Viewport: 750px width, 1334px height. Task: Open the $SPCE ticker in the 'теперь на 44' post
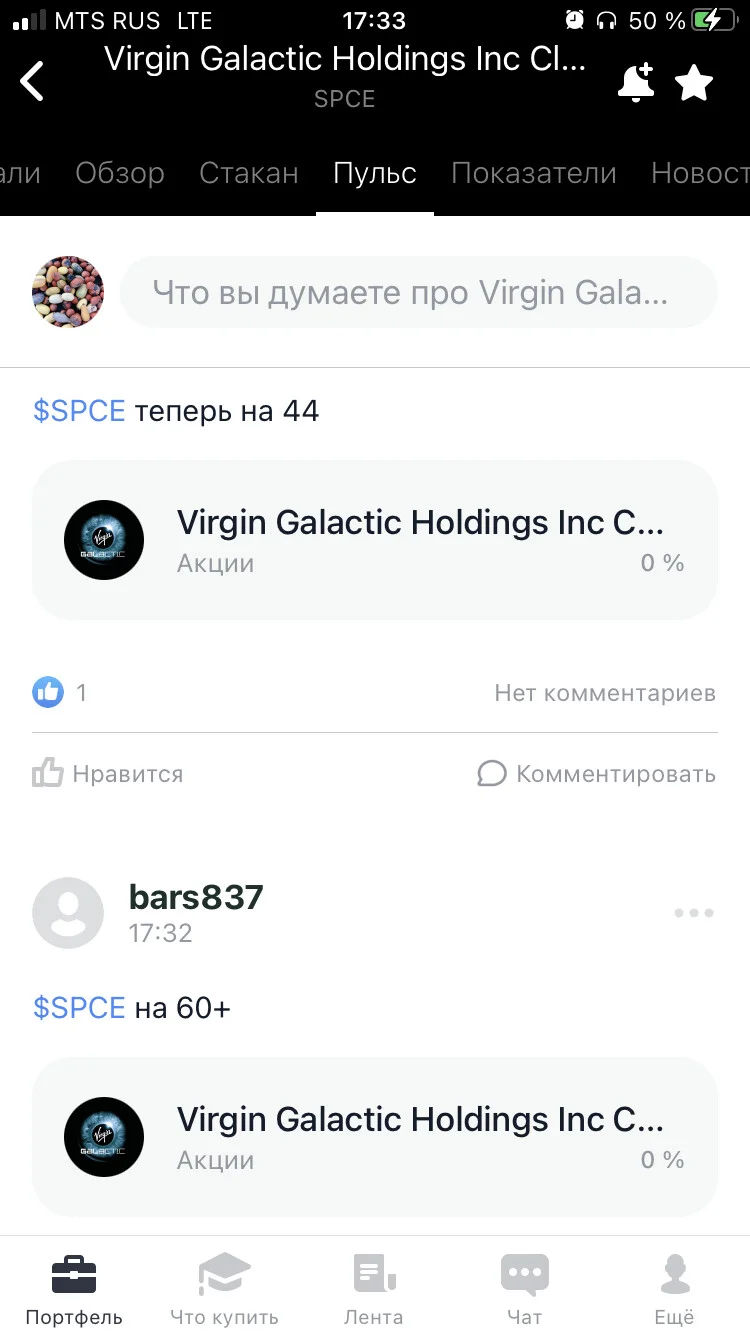[x=79, y=411]
